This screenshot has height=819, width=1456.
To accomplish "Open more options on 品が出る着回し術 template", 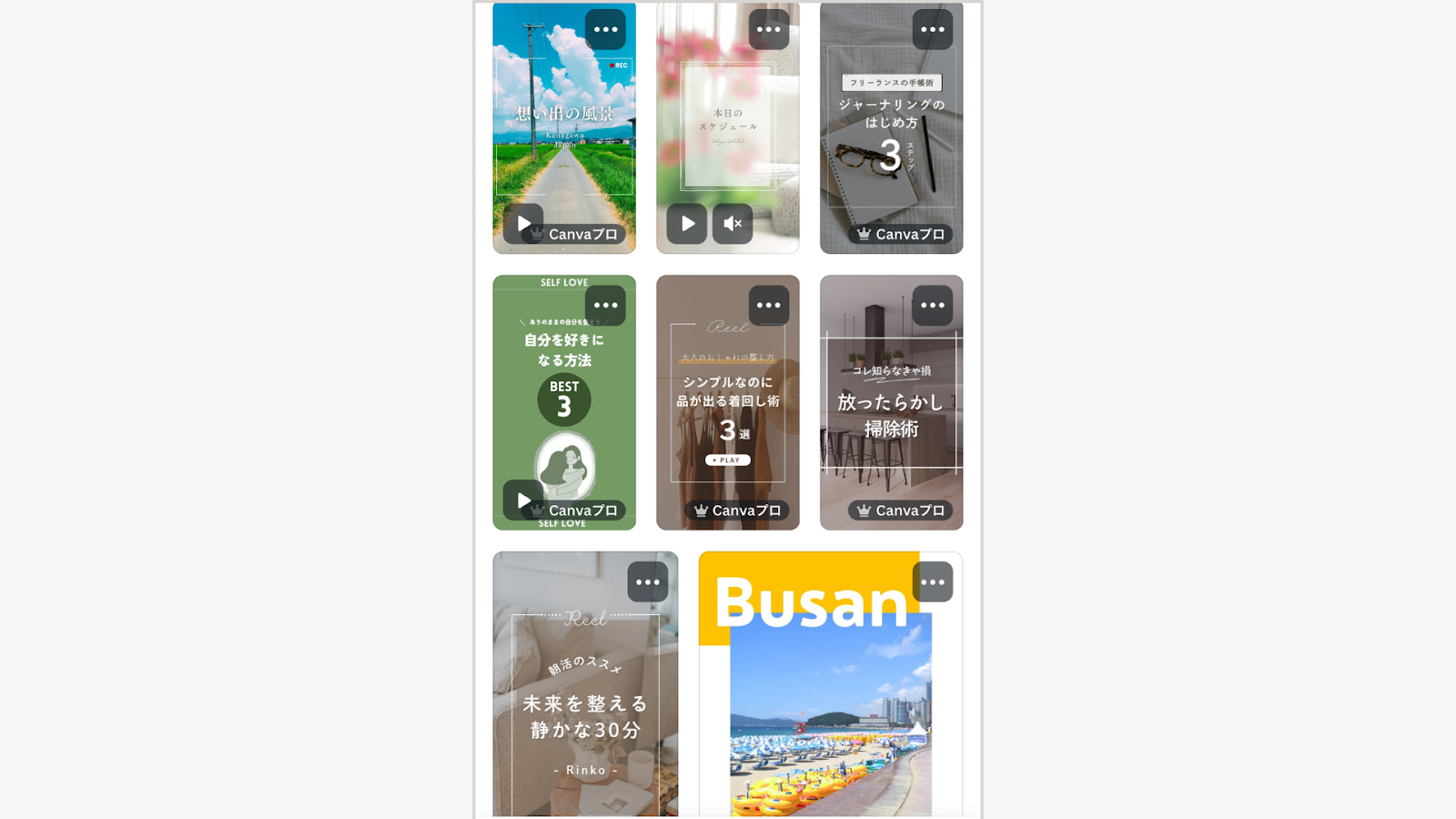I will 769,306.
